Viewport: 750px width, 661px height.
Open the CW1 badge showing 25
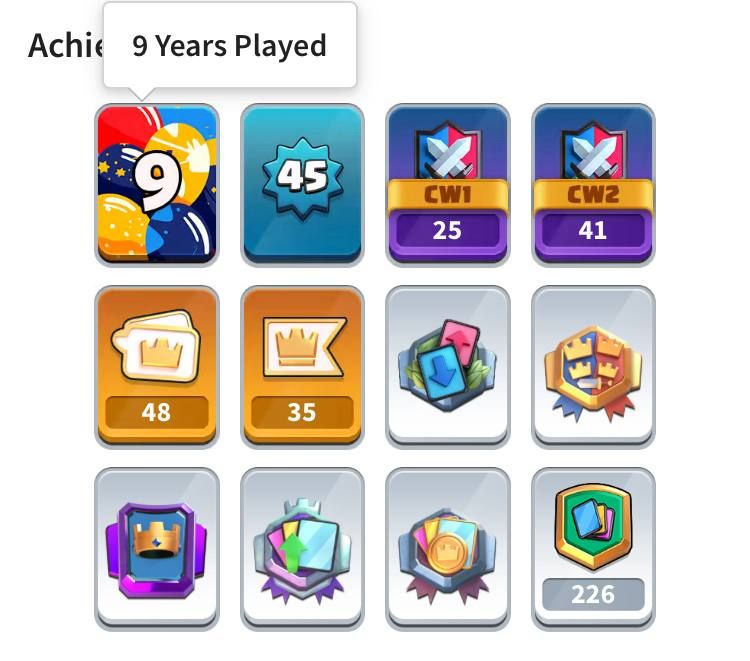pos(447,185)
